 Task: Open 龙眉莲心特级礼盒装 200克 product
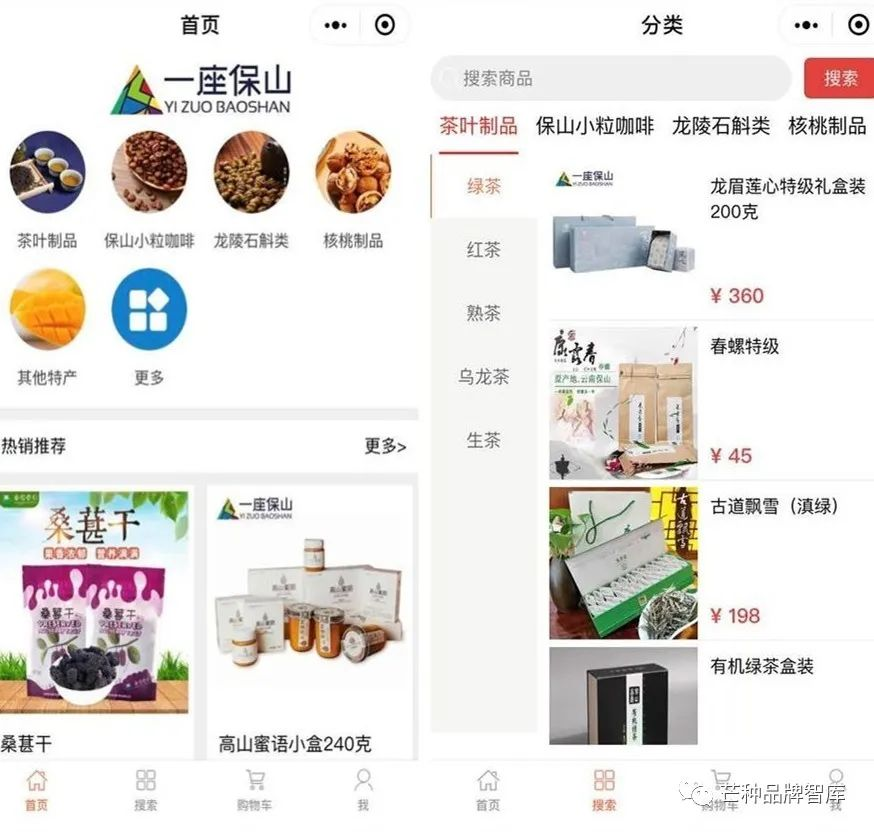[710, 240]
